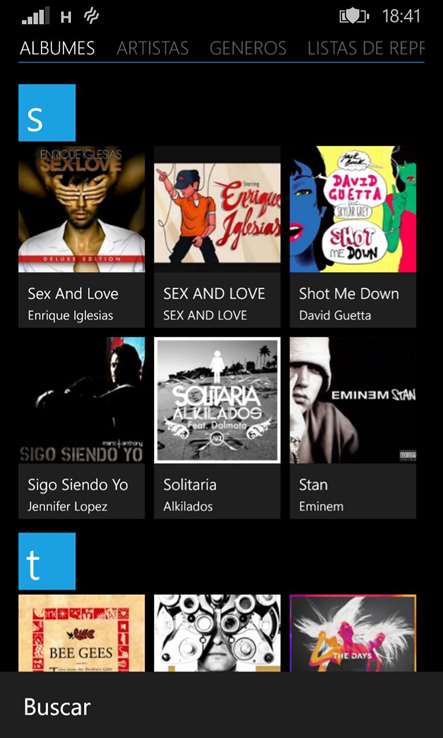443x738 pixels.
Task: Open the black-and-white face album tile
Action: (217, 633)
